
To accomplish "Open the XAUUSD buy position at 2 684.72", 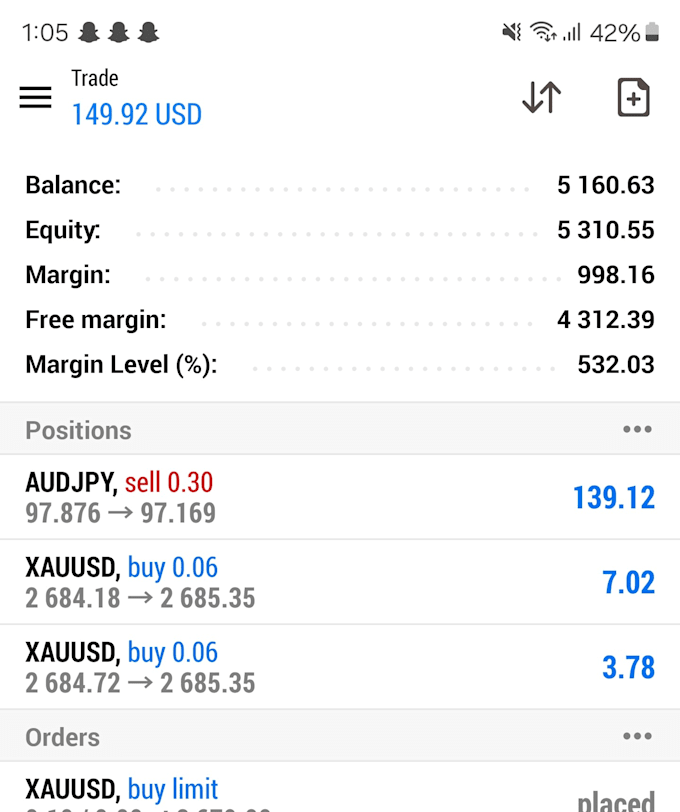I will 340,667.
